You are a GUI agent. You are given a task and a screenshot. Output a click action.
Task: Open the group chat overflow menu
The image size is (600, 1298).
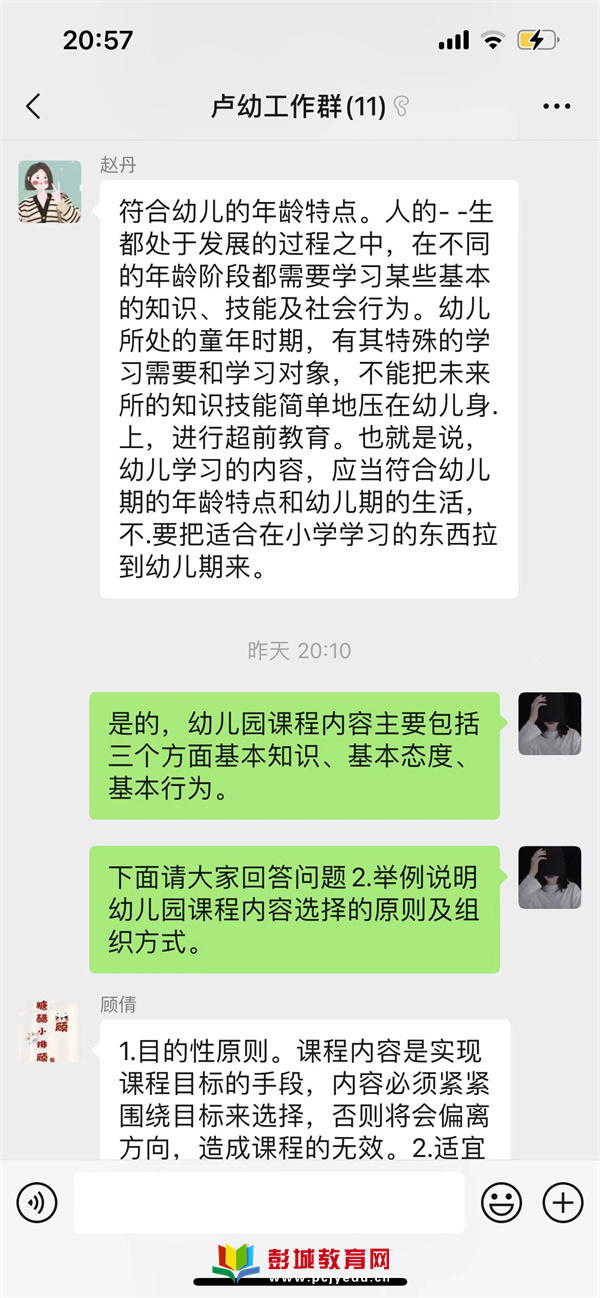(556, 107)
